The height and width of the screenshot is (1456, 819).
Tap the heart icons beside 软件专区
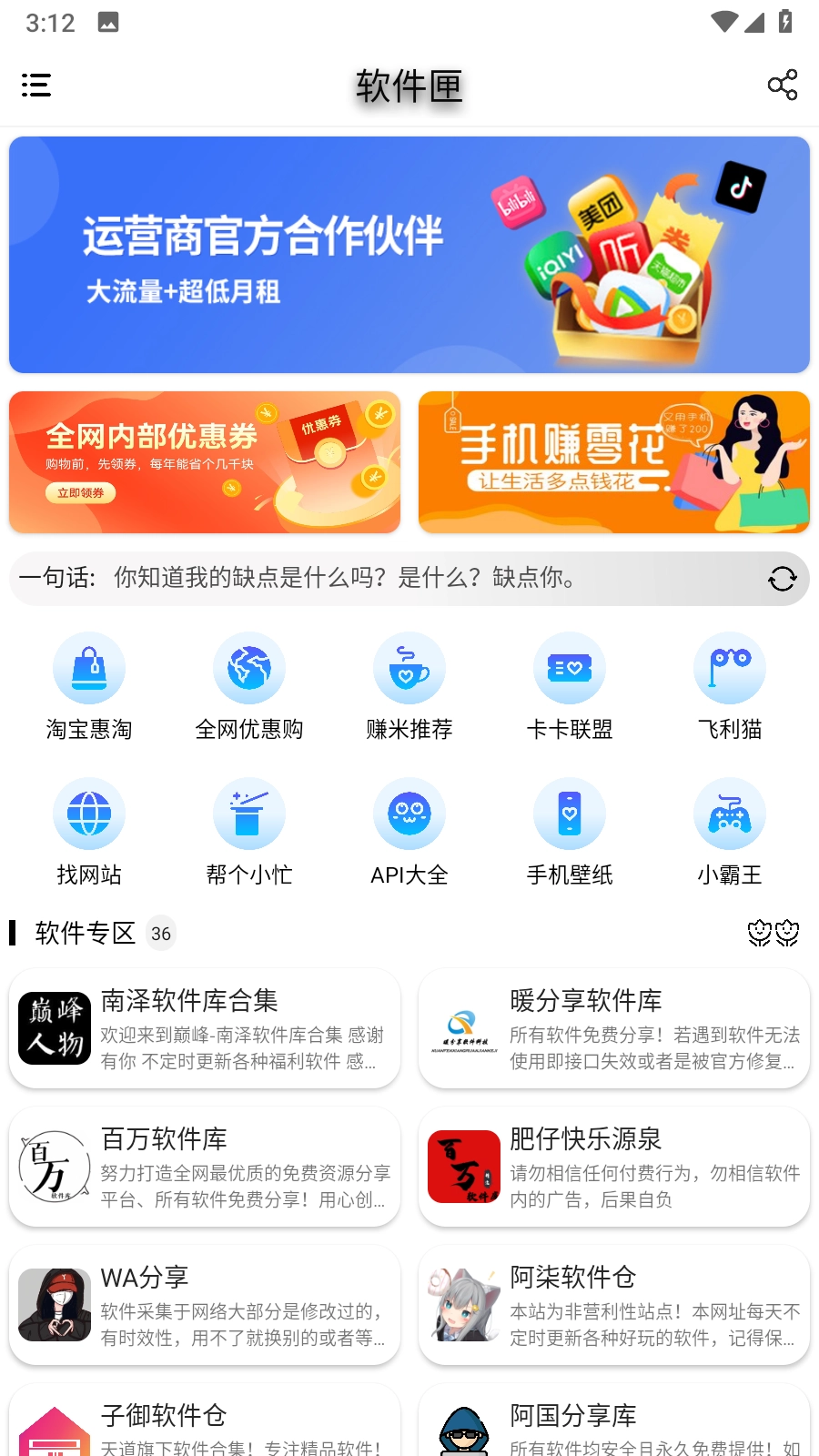773,933
